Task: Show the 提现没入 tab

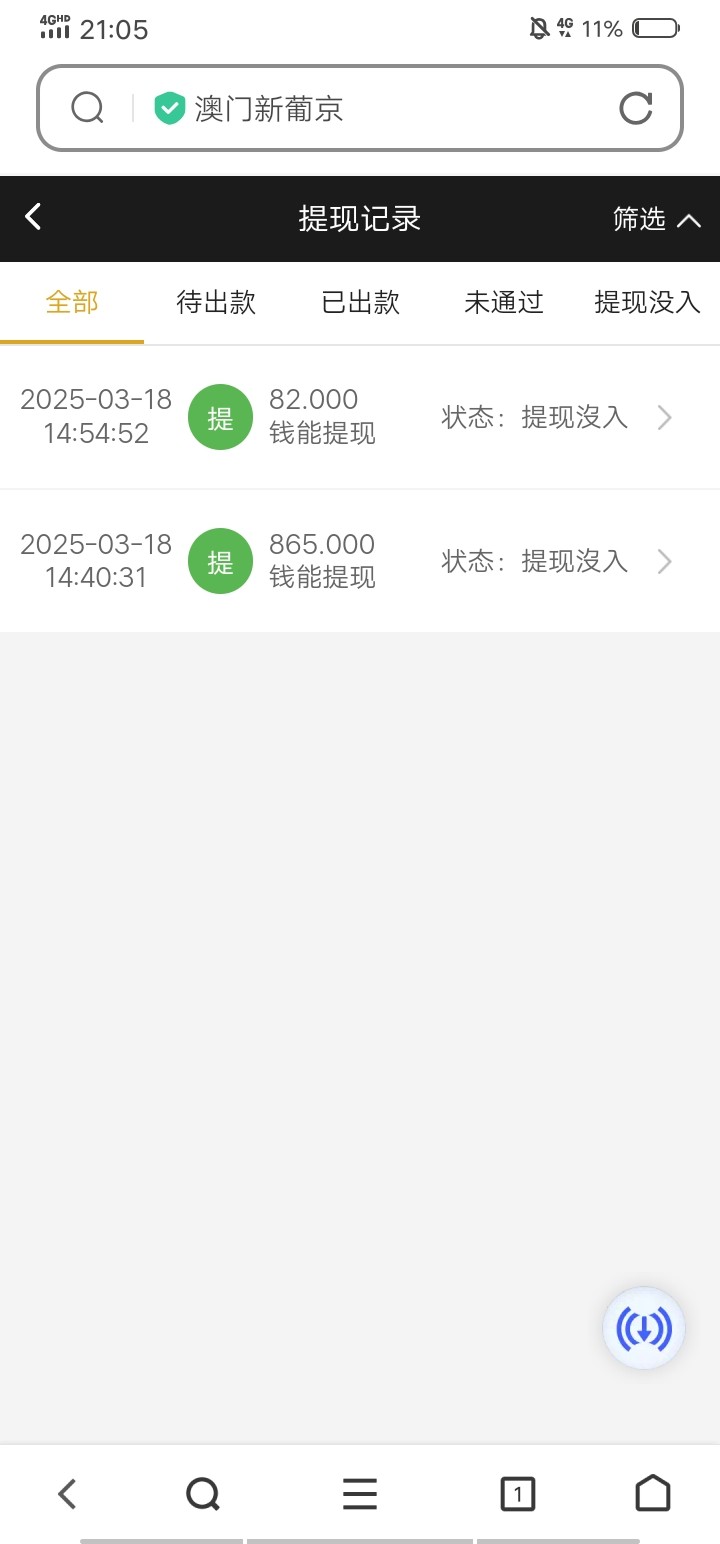Action: point(647,302)
